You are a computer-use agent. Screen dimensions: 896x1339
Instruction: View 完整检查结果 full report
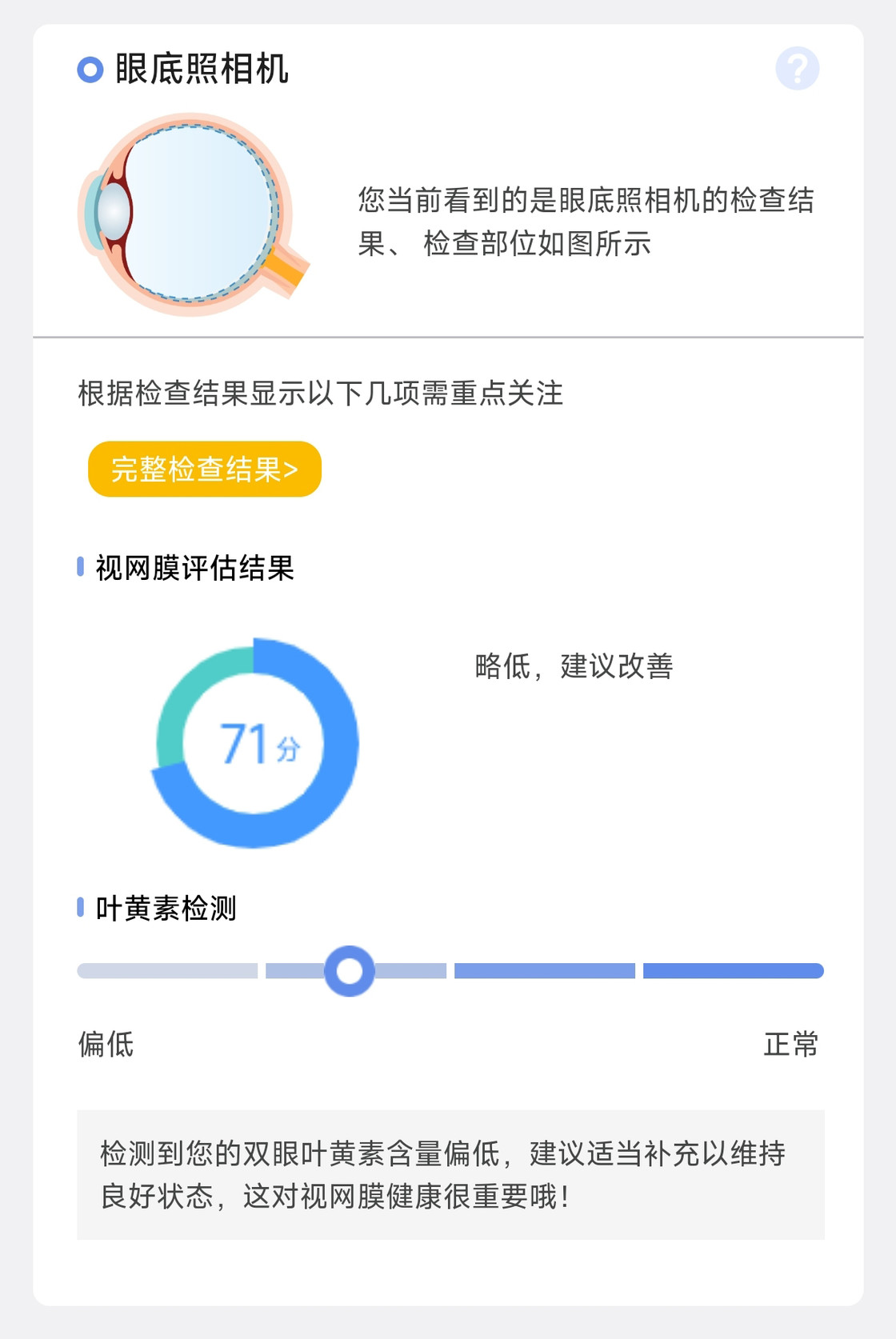205,469
